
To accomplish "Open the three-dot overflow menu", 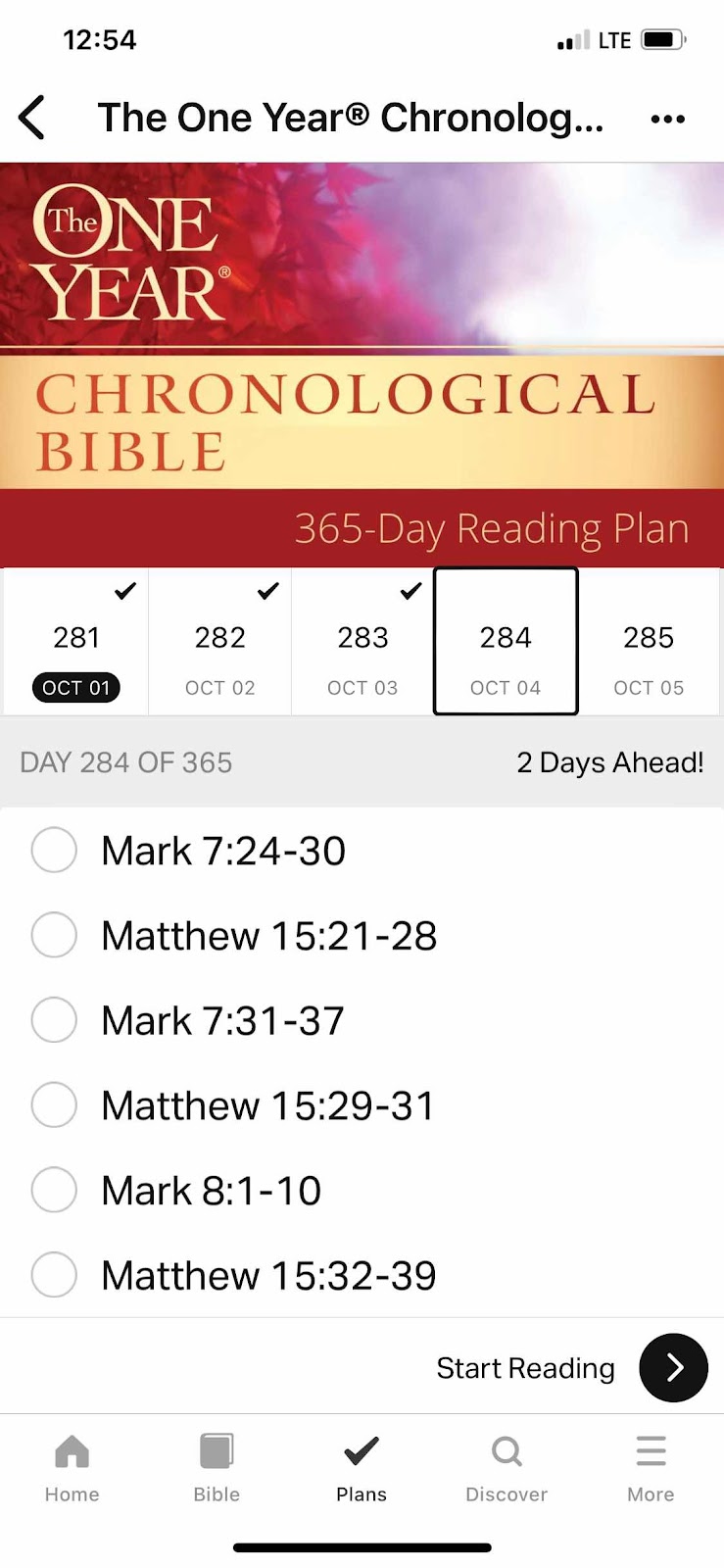I will tap(667, 119).
